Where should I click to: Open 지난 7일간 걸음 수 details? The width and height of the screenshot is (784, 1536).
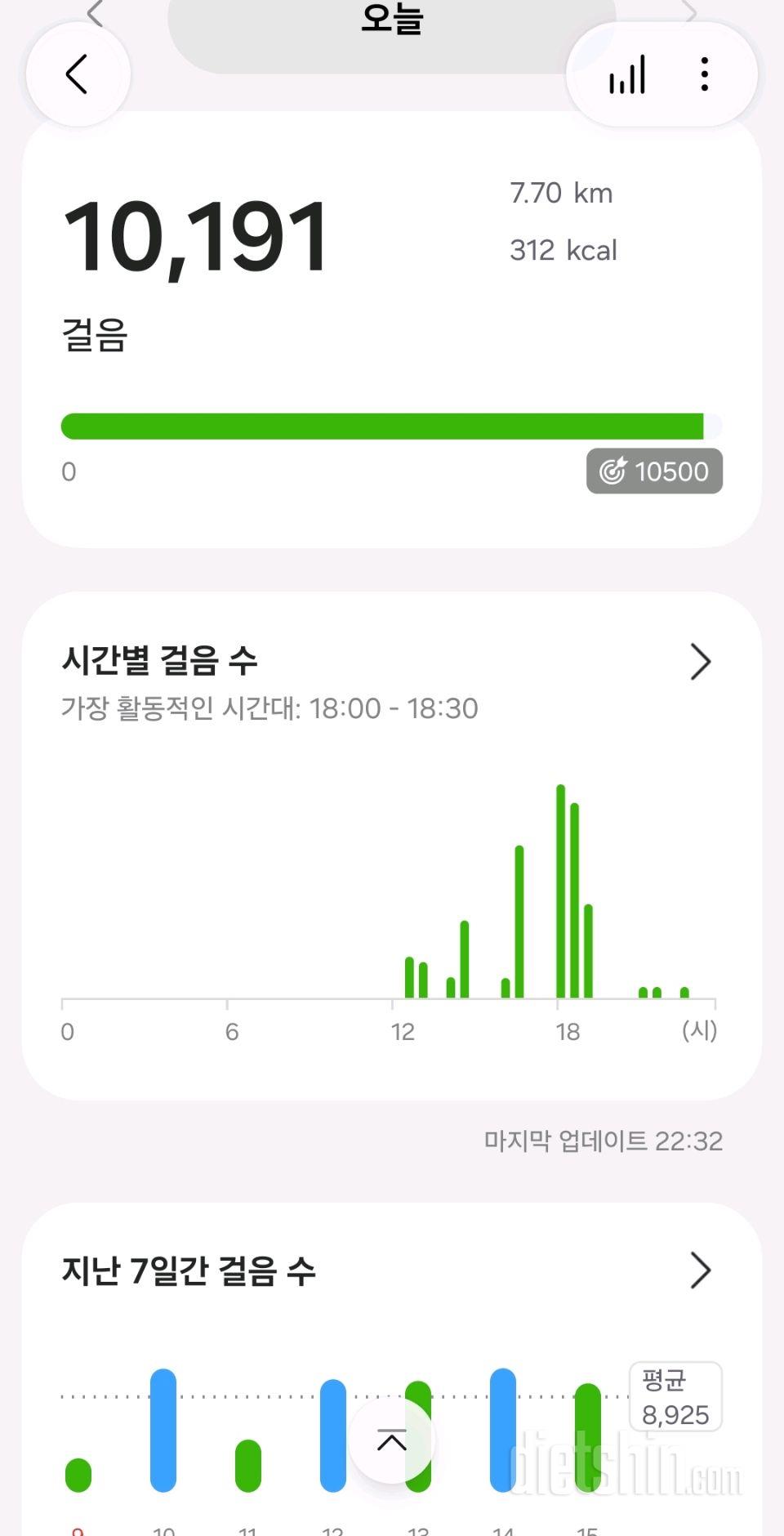coord(701,1270)
